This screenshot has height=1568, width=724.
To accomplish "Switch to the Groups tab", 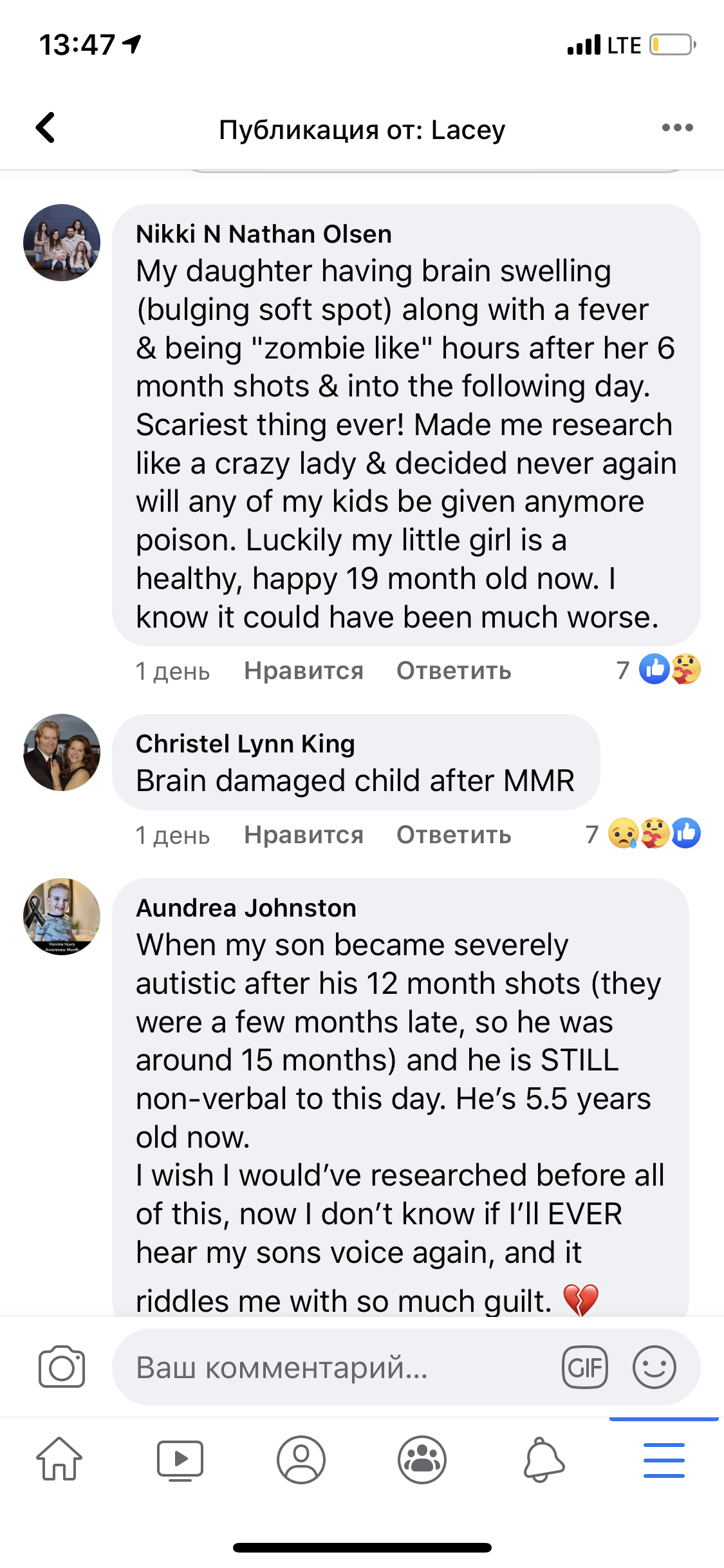I will 422,1459.
